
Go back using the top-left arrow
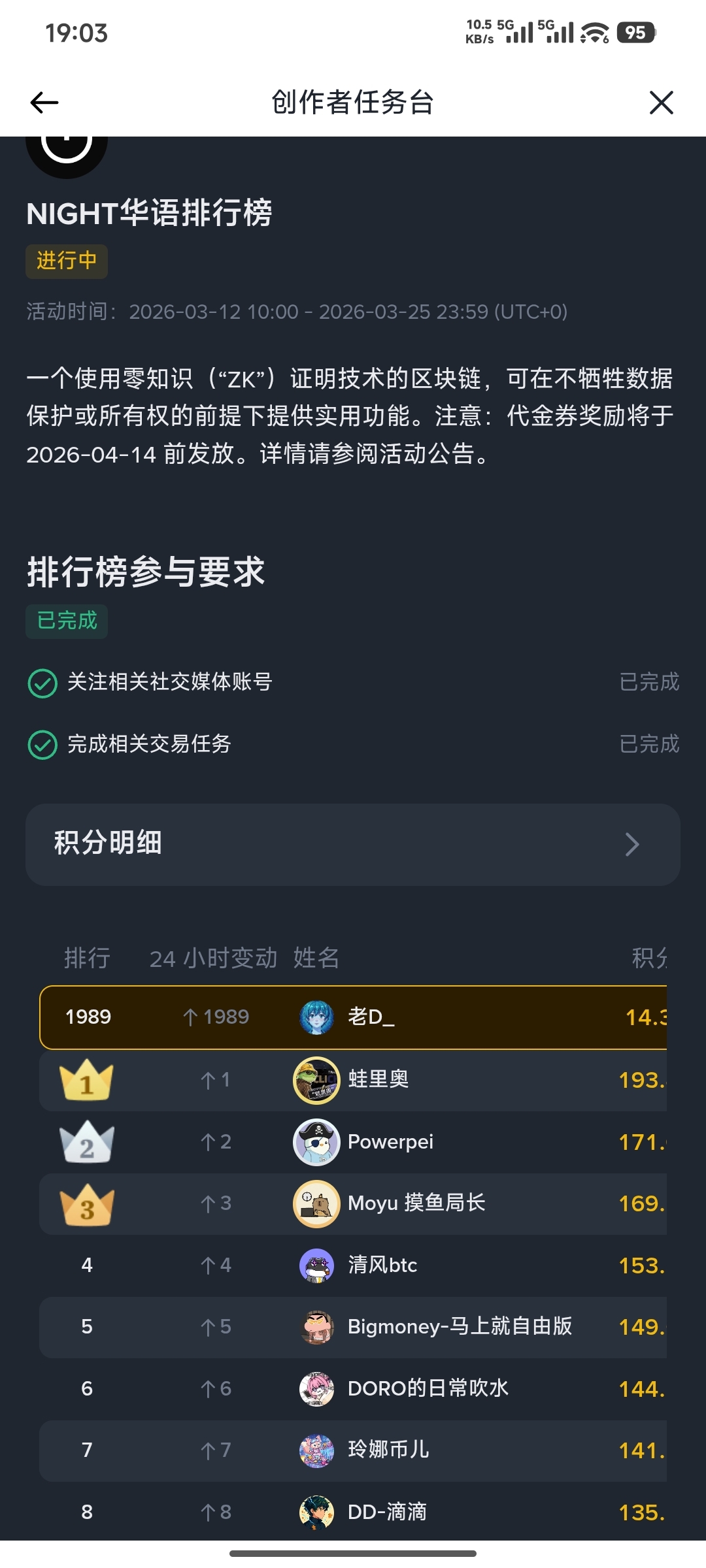[44, 103]
